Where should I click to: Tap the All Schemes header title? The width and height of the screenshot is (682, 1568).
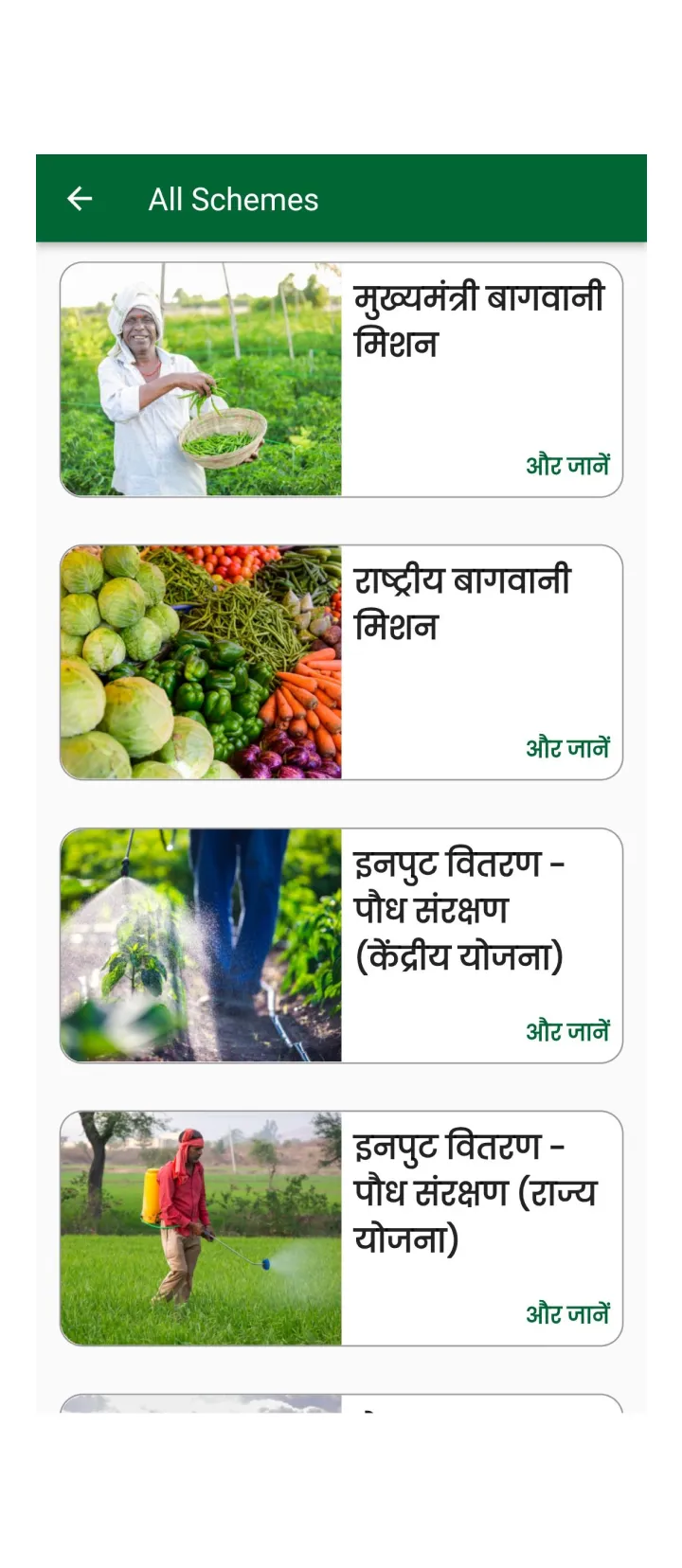[x=232, y=199]
